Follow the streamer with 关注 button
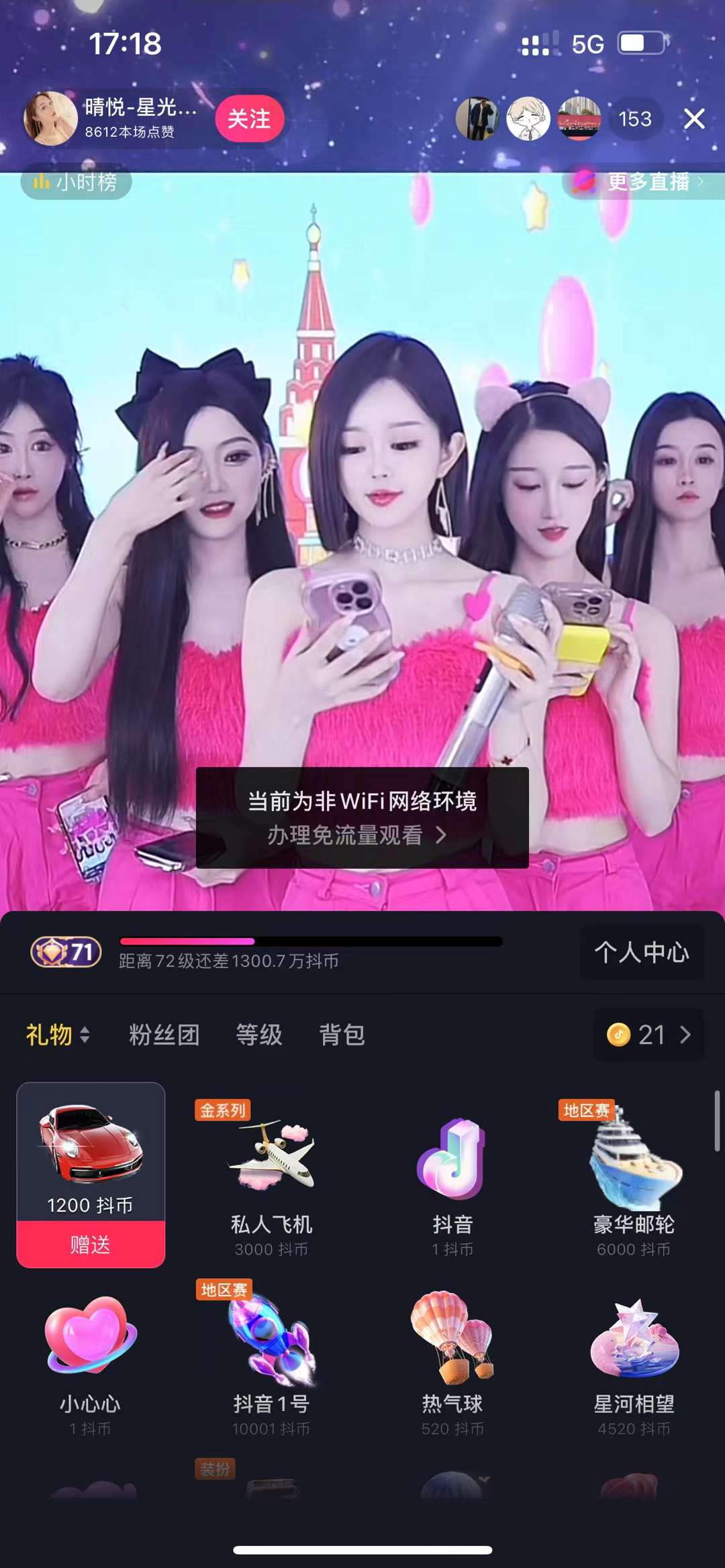 [249, 119]
